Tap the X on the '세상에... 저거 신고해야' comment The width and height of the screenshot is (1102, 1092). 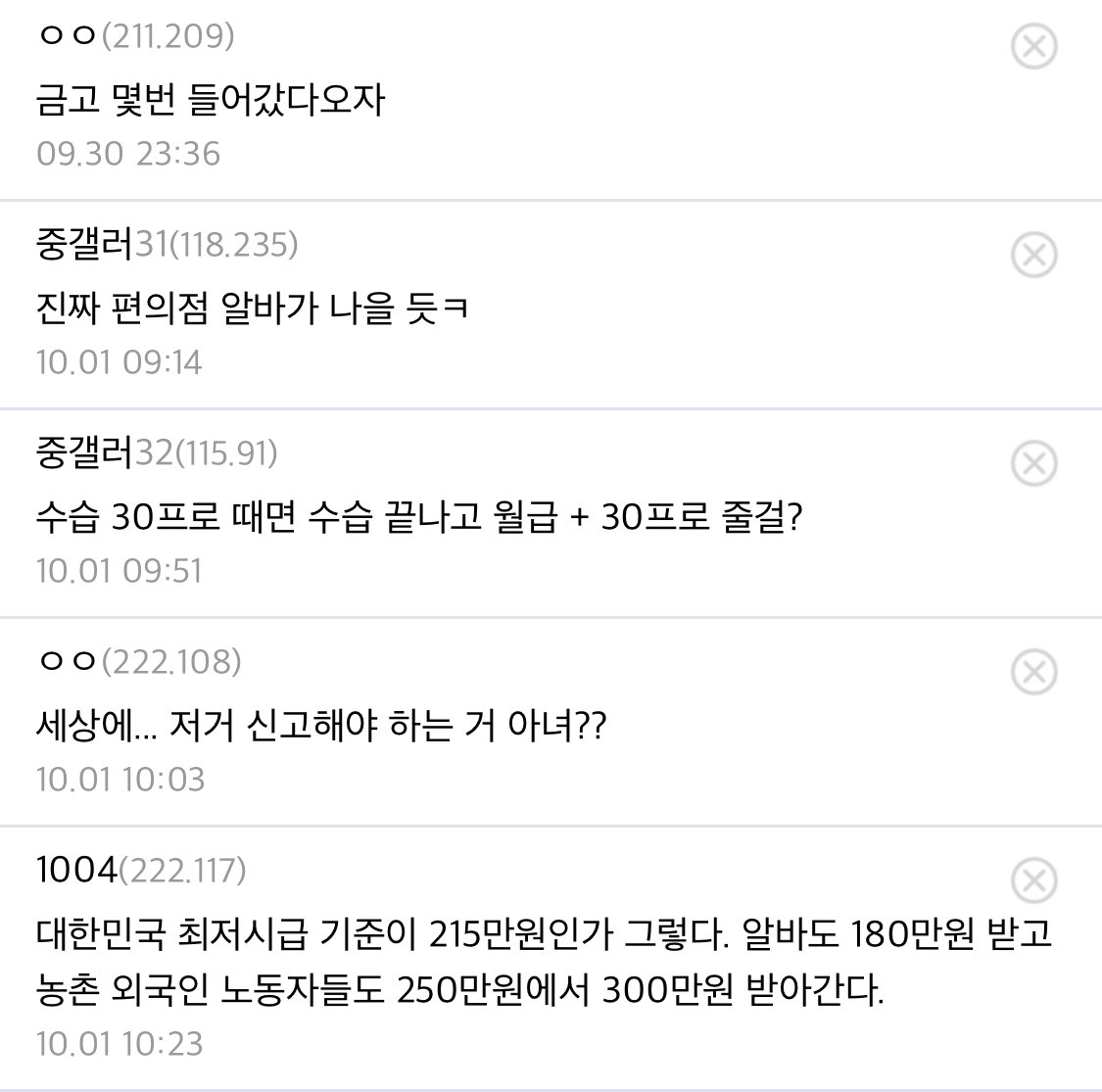(x=1033, y=672)
